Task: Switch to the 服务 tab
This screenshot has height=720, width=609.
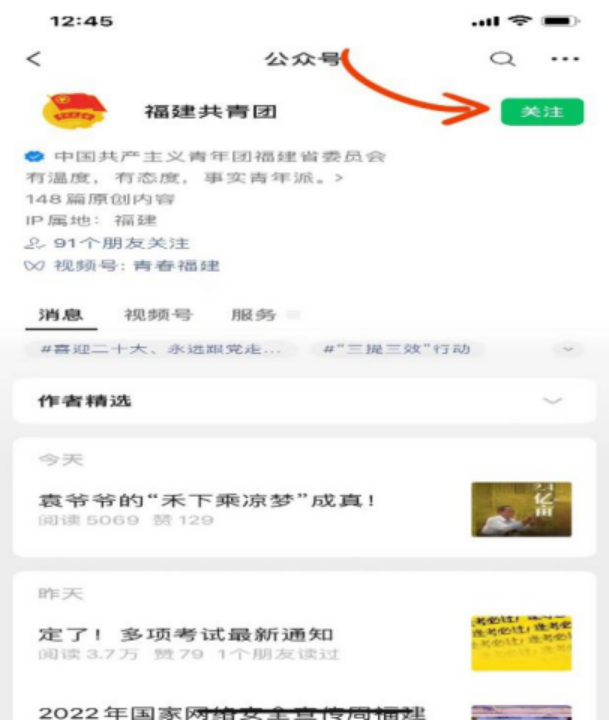Action: pos(253,314)
